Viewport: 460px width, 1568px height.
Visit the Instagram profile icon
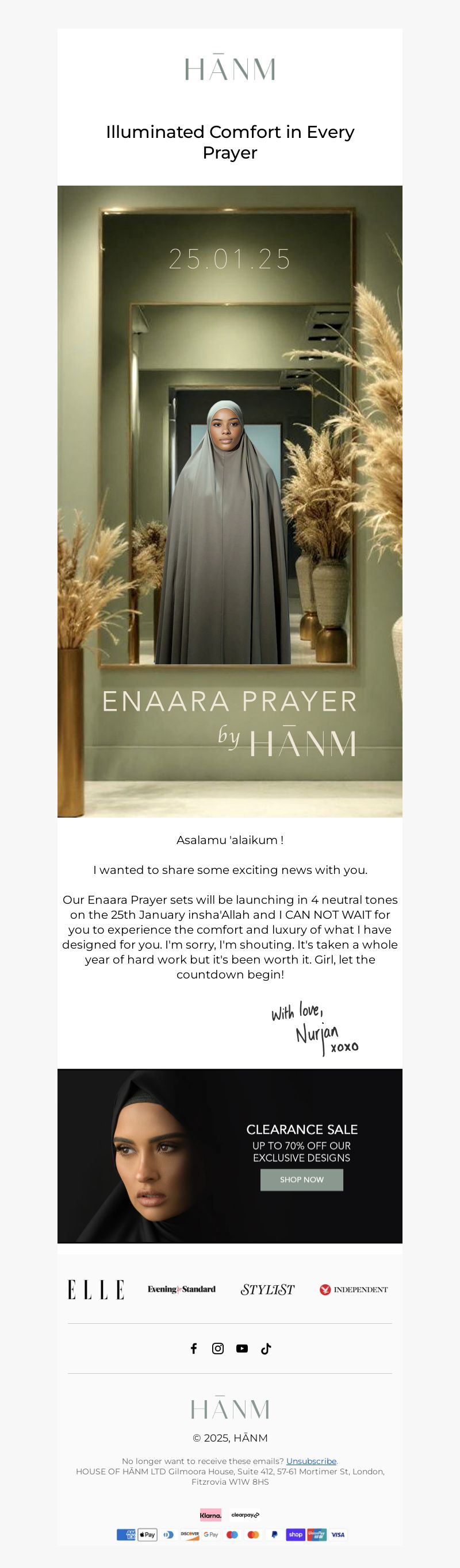(x=217, y=1349)
